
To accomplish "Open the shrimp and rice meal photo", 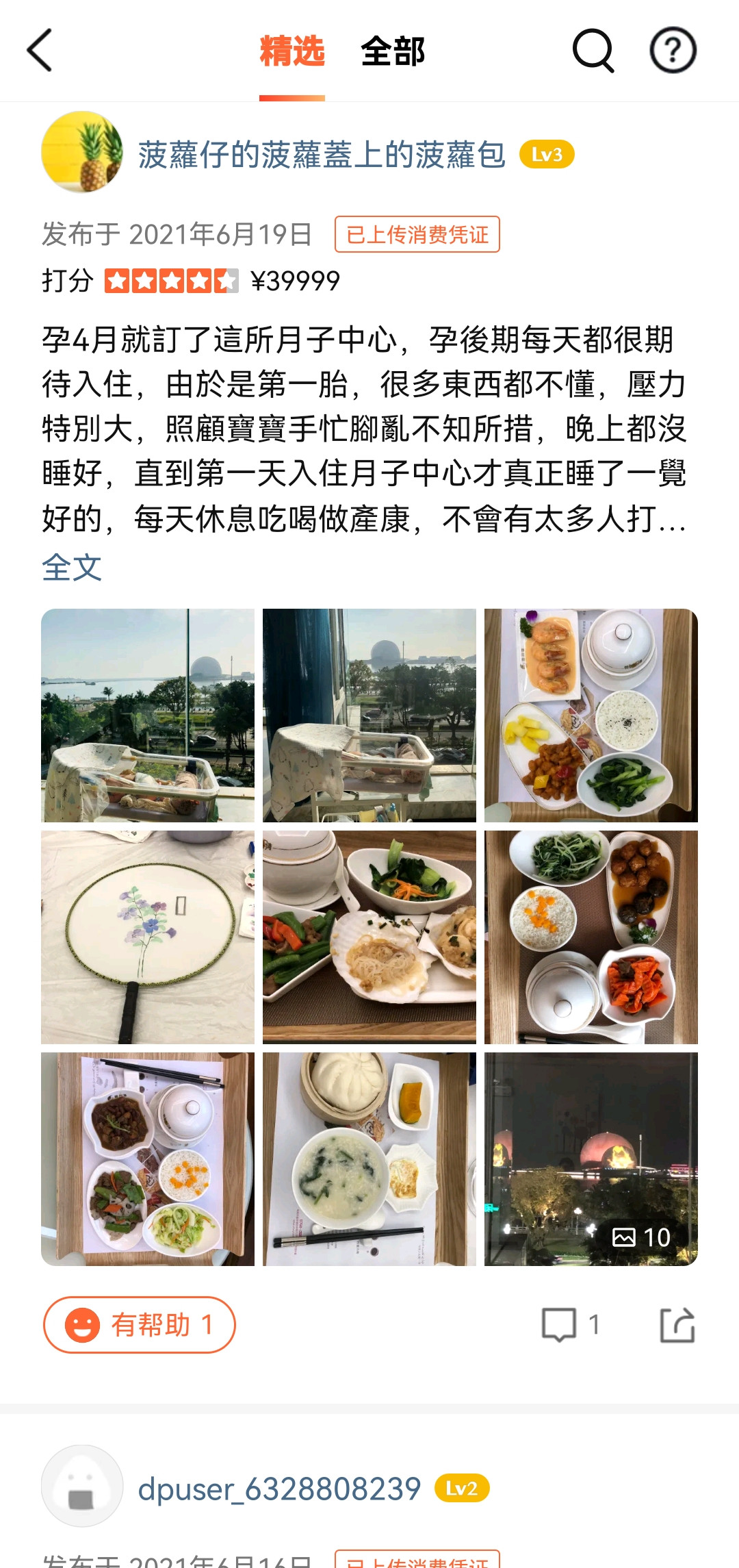I will [x=591, y=716].
